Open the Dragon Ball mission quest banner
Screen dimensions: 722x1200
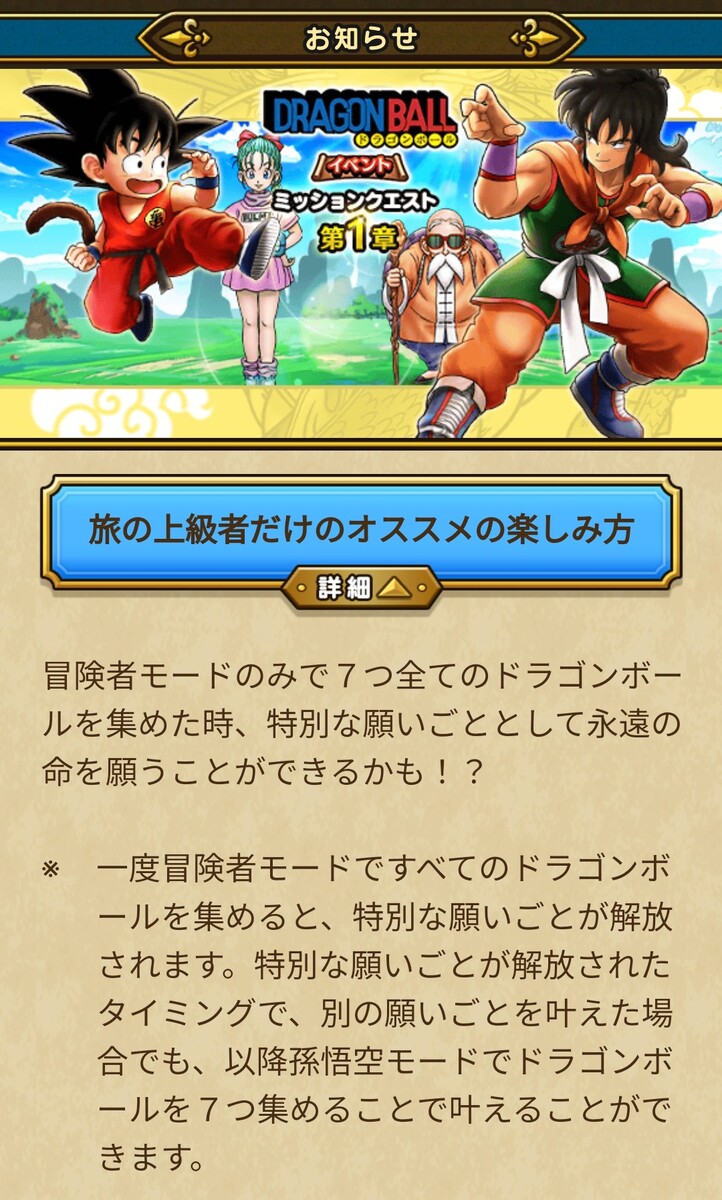[x=360, y=250]
